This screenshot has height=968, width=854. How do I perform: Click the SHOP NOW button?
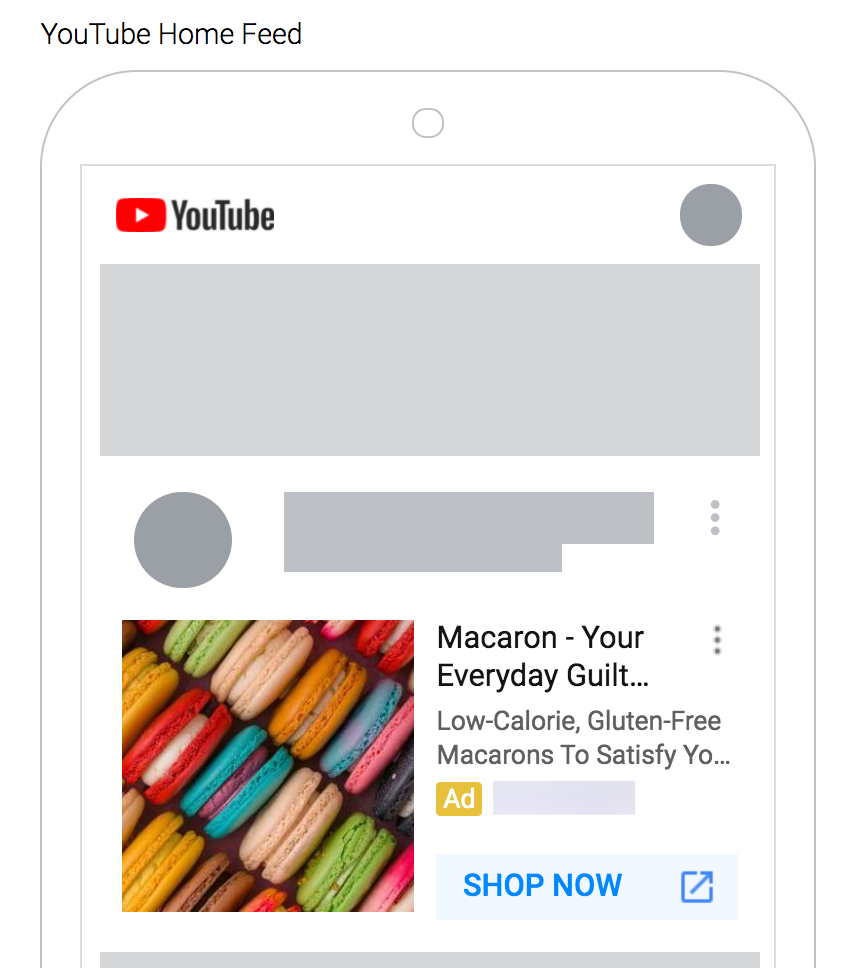[543, 886]
